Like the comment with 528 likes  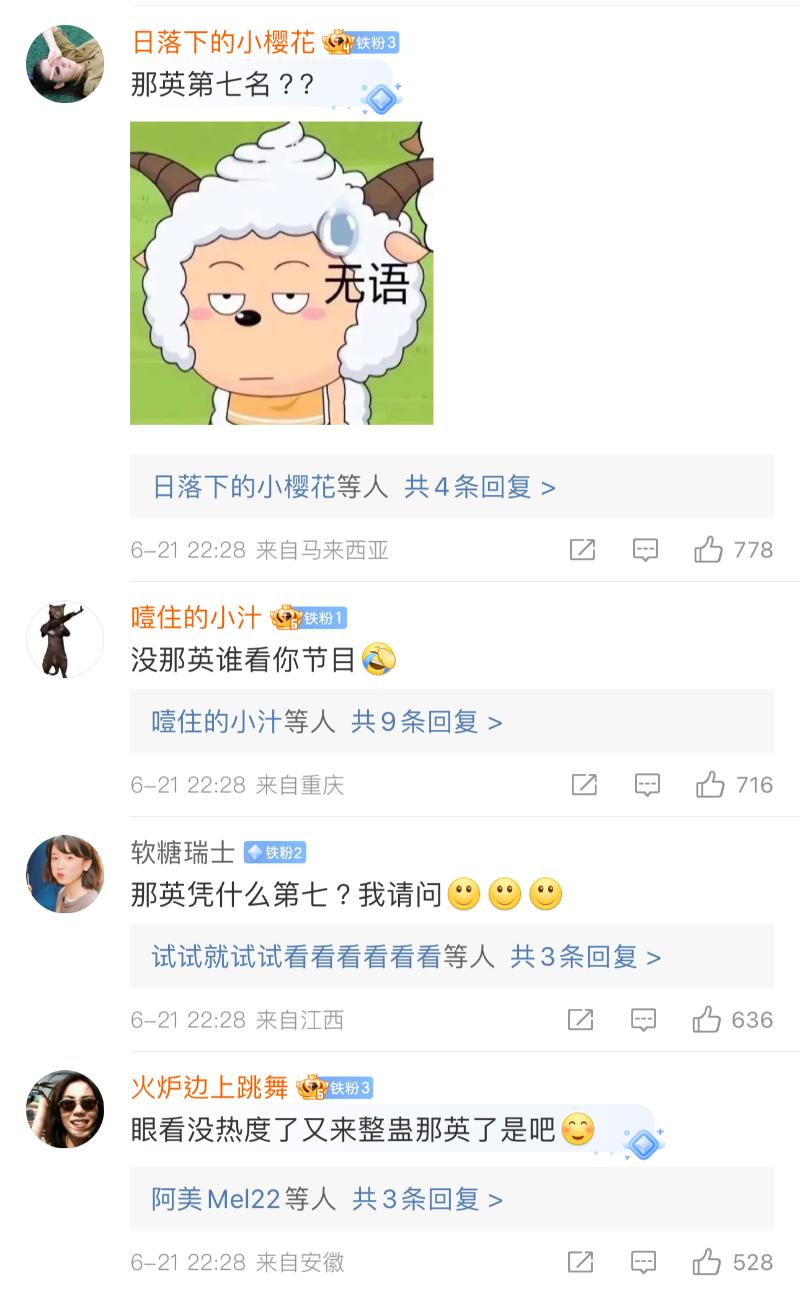tap(707, 1262)
